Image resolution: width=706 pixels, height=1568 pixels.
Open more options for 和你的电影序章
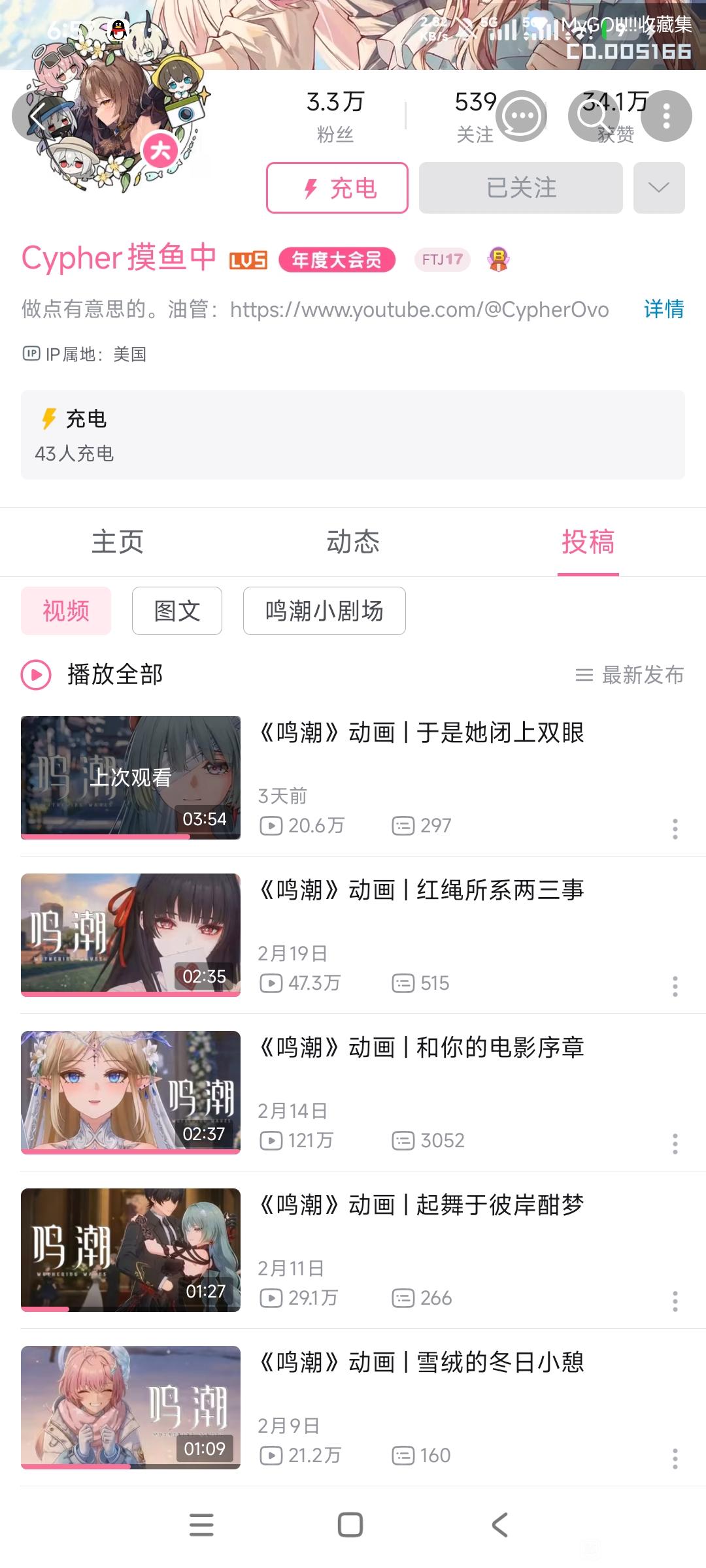tap(675, 1143)
